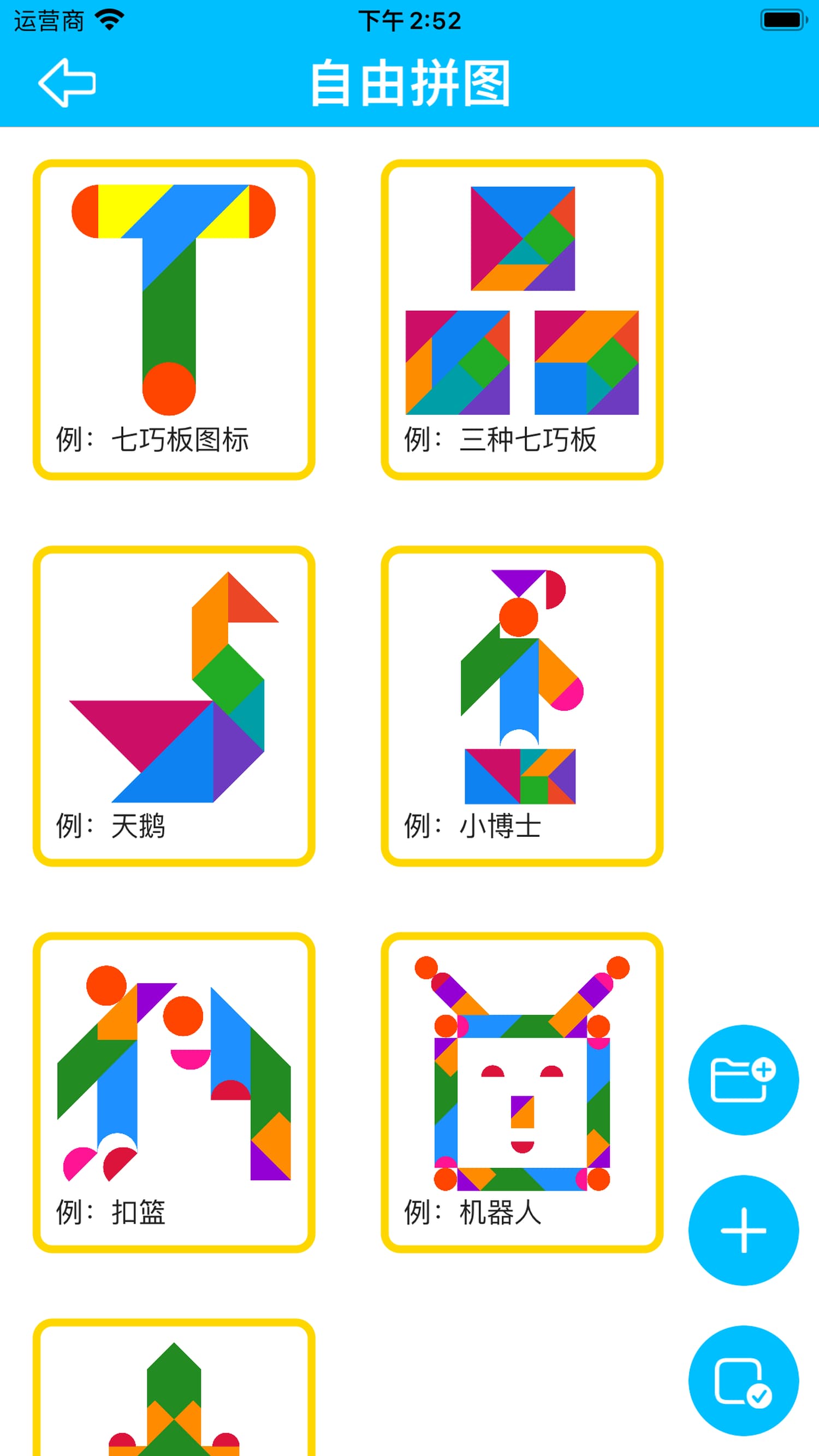Open the 扣篮 slam dunk example
Image resolution: width=819 pixels, height=1456 pixels.
point(174,1092)
